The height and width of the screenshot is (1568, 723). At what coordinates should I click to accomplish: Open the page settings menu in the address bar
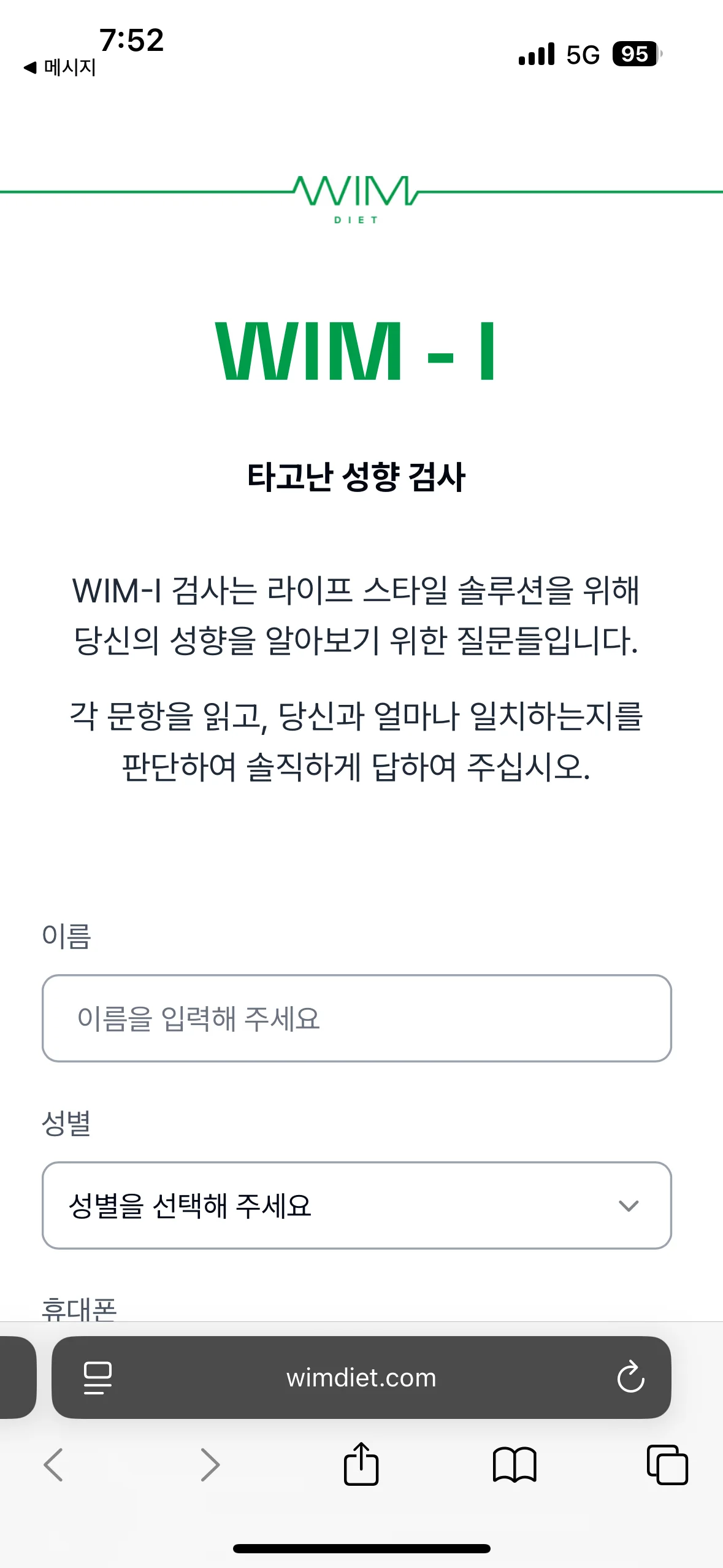point(98,1377)
